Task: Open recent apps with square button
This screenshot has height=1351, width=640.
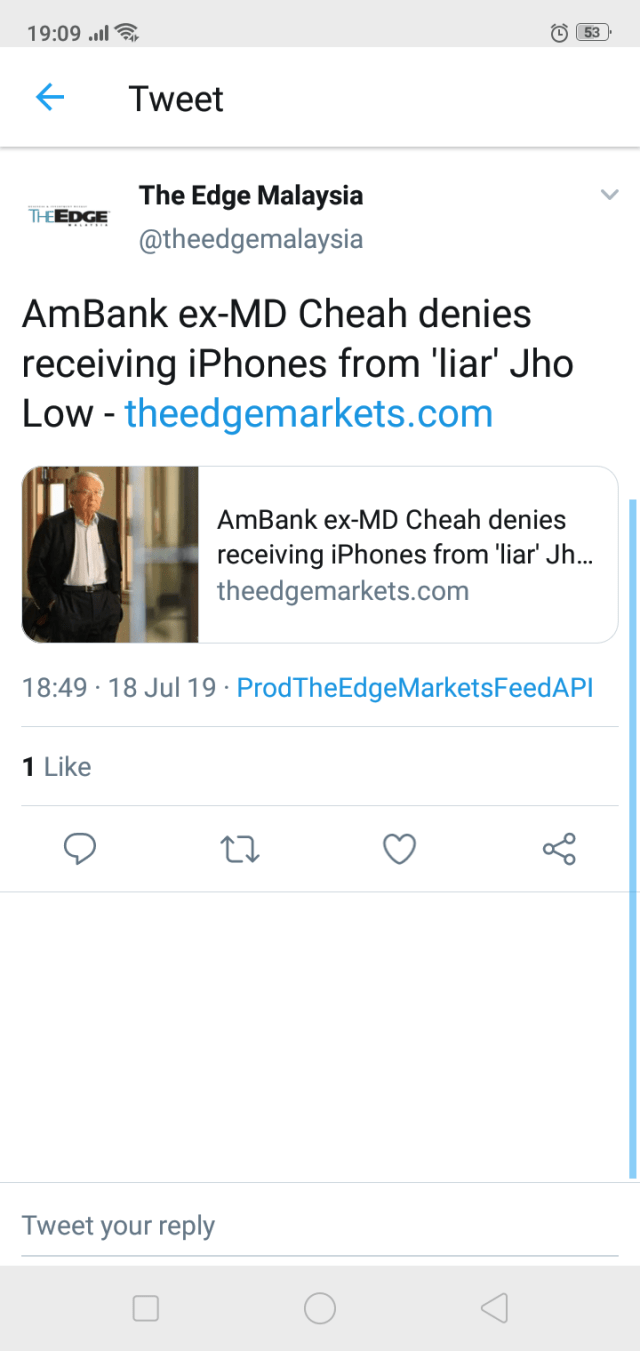Action: 146,1308
